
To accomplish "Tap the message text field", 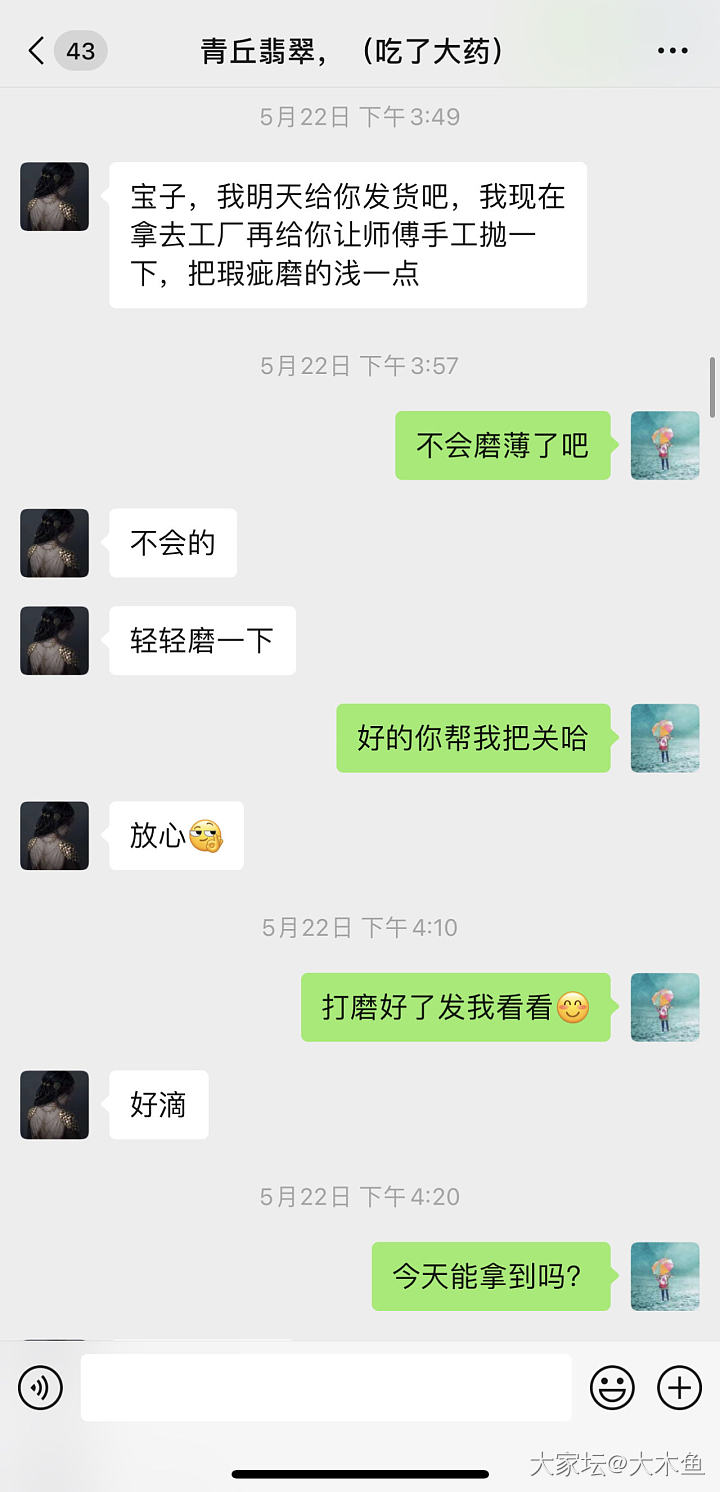I will point(326,1387).
